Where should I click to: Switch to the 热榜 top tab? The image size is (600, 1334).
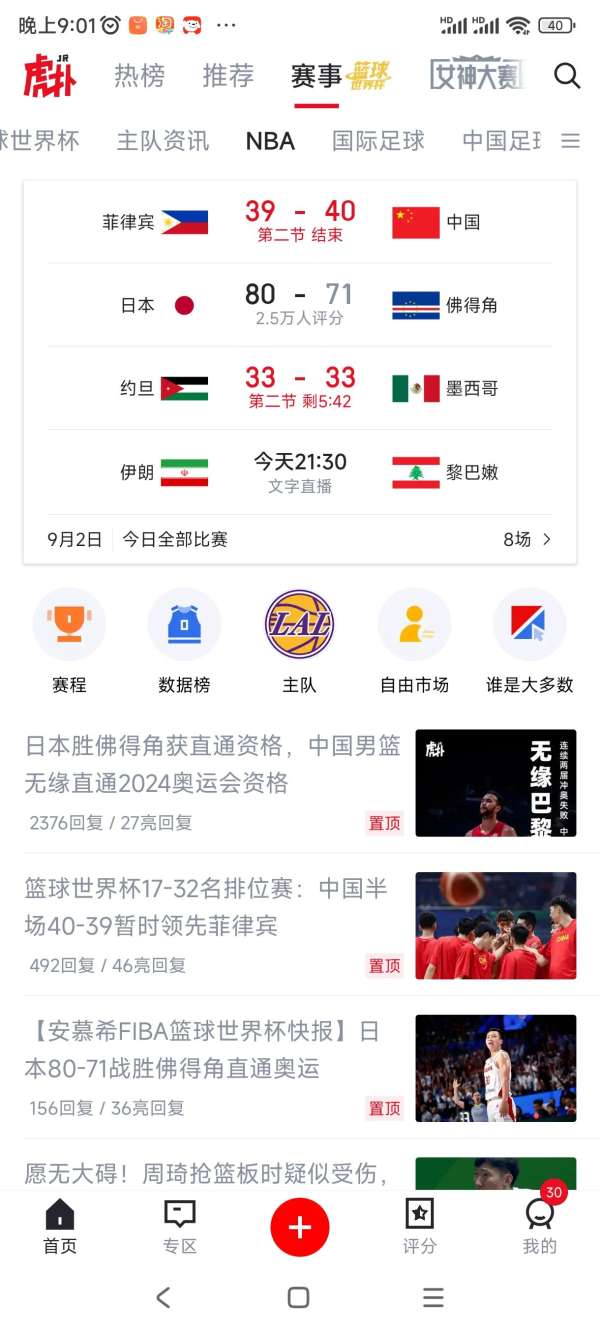coord(139,76)
